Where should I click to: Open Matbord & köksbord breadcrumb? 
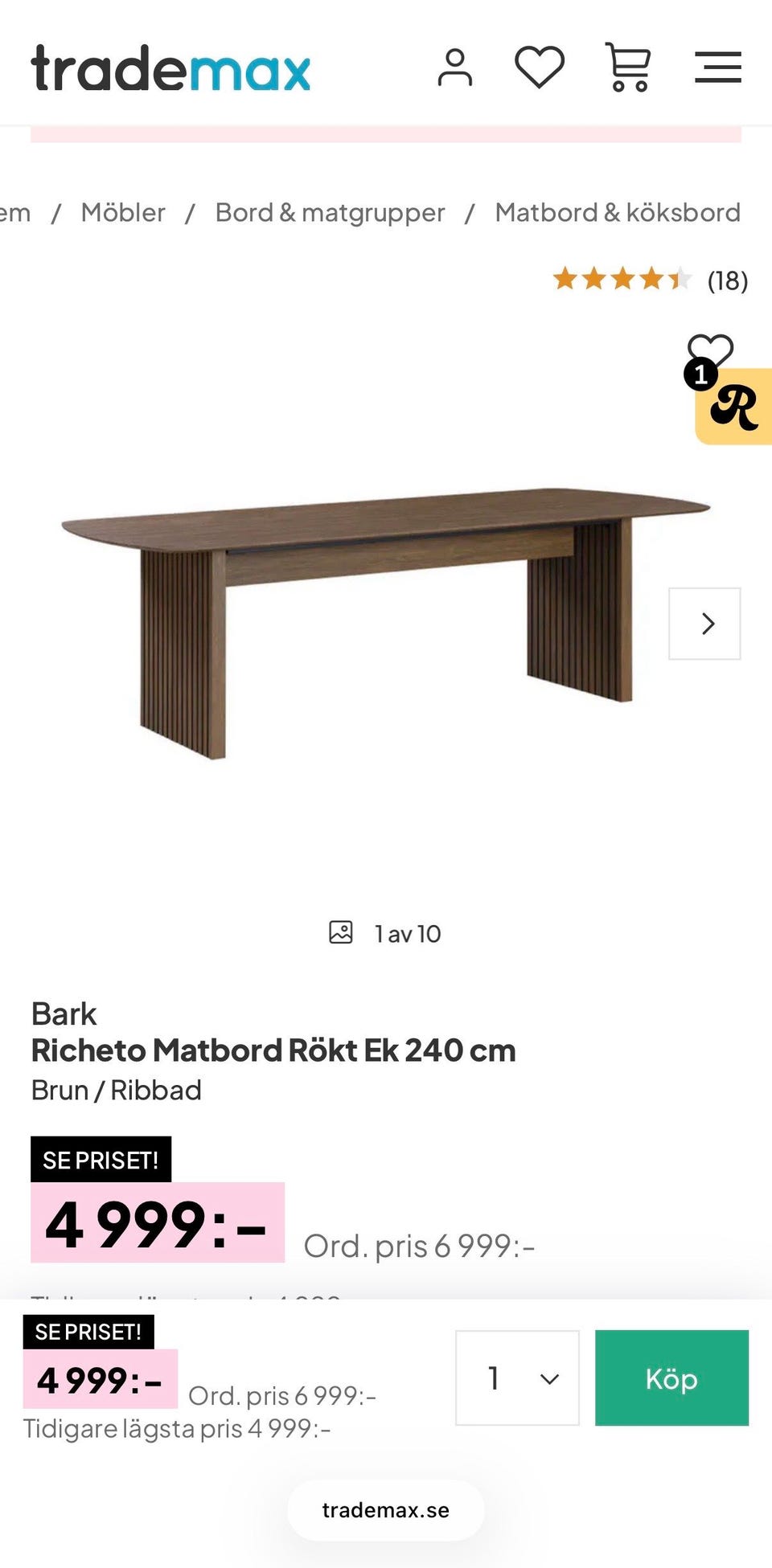pyautogui.click(x=618, y=212)
